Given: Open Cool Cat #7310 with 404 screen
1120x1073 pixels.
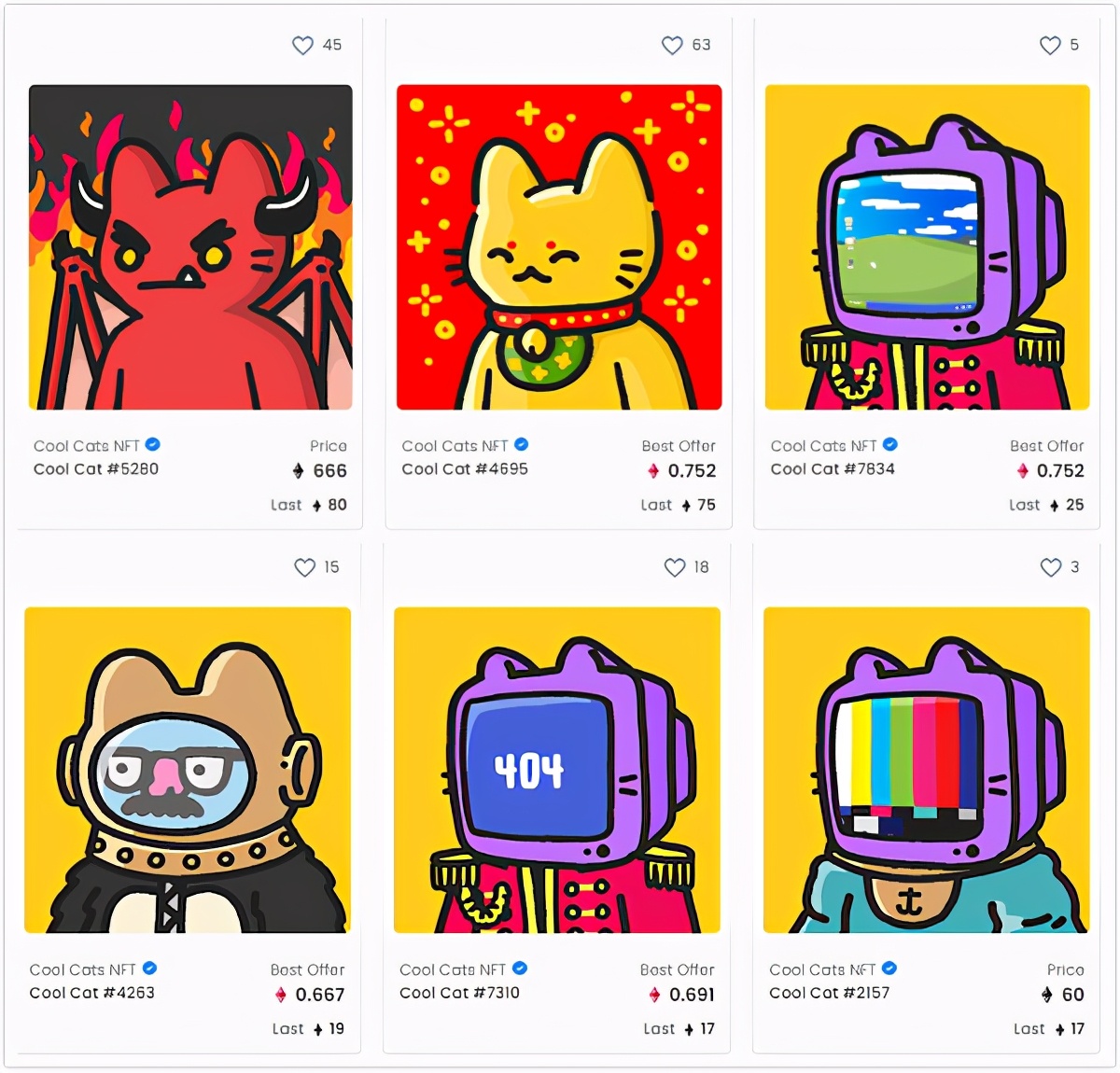Looking at the screenshot, I should (x=557, y=770).
